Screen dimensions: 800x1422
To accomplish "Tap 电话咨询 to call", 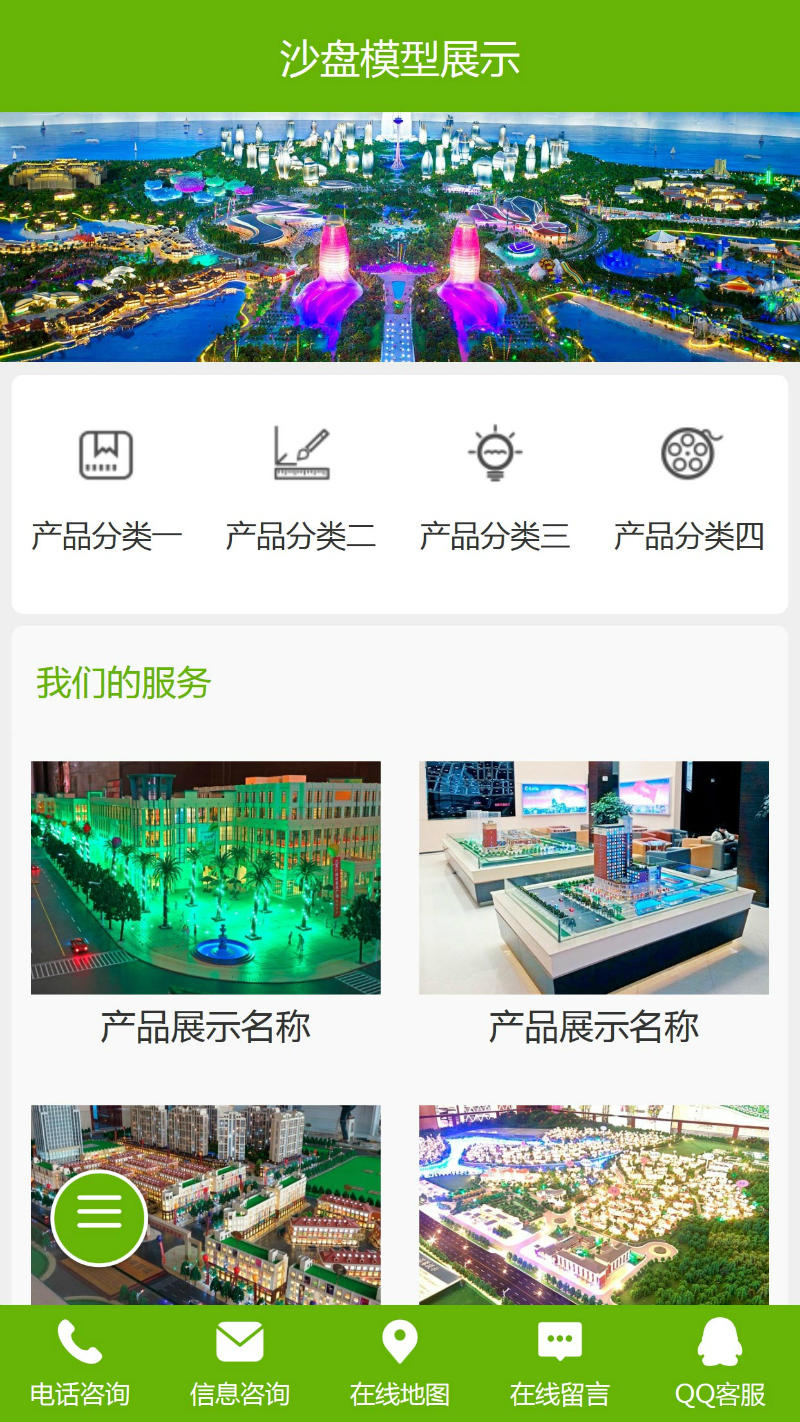I will coord(80,1363).
